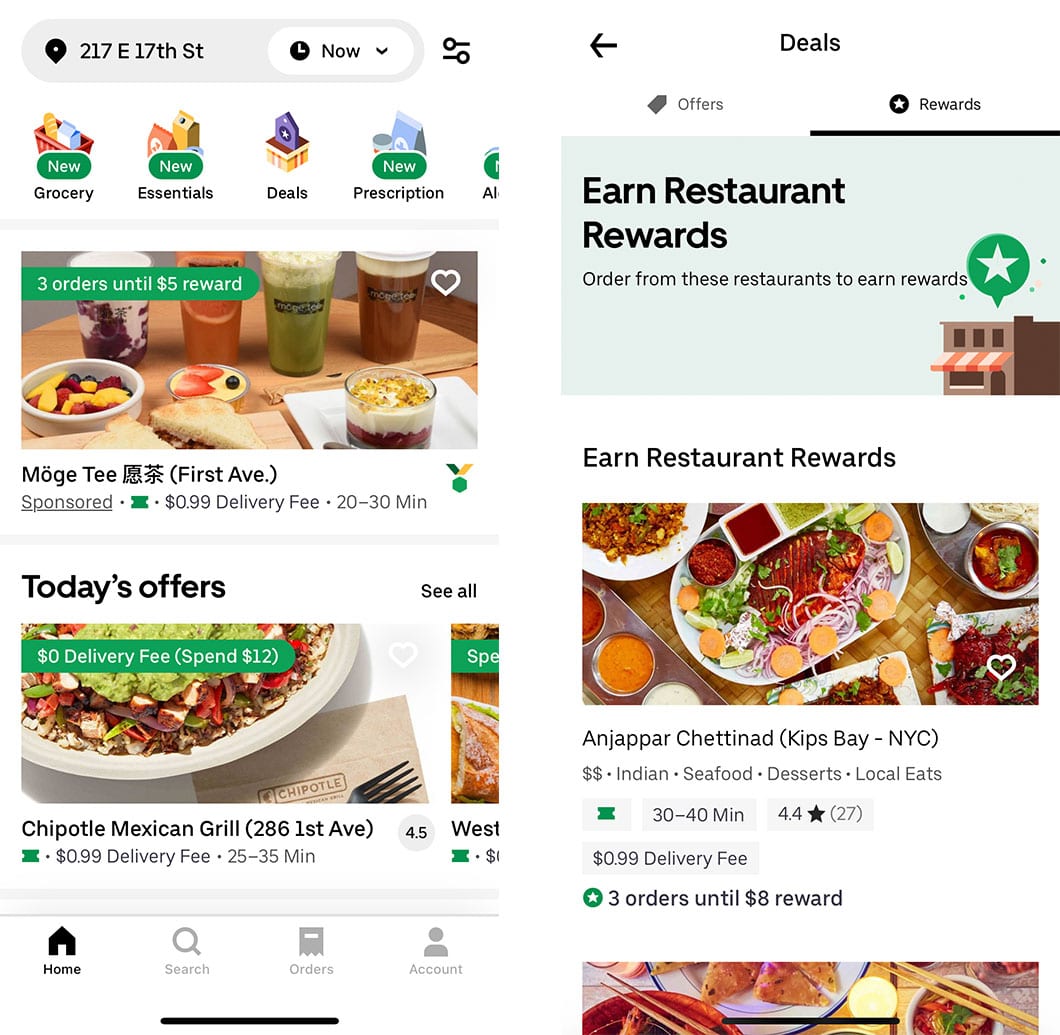The width and height of the screenshot is (1060, 1035).
Task: Favorite Anjappar Chettinad with the heart icon
Action: (x=1000, y=667)
